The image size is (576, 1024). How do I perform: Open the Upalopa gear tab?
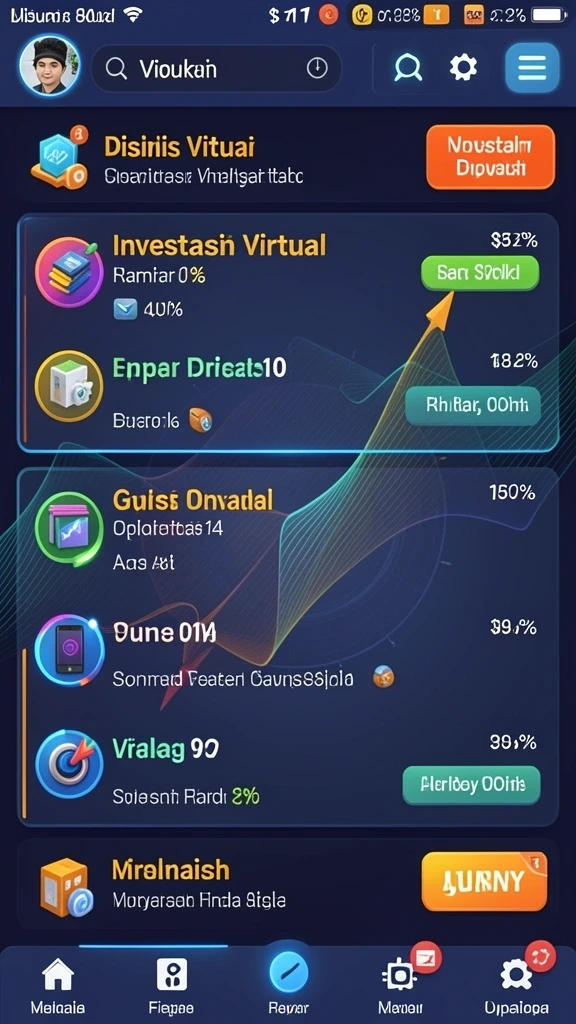(x=516, y=985)
